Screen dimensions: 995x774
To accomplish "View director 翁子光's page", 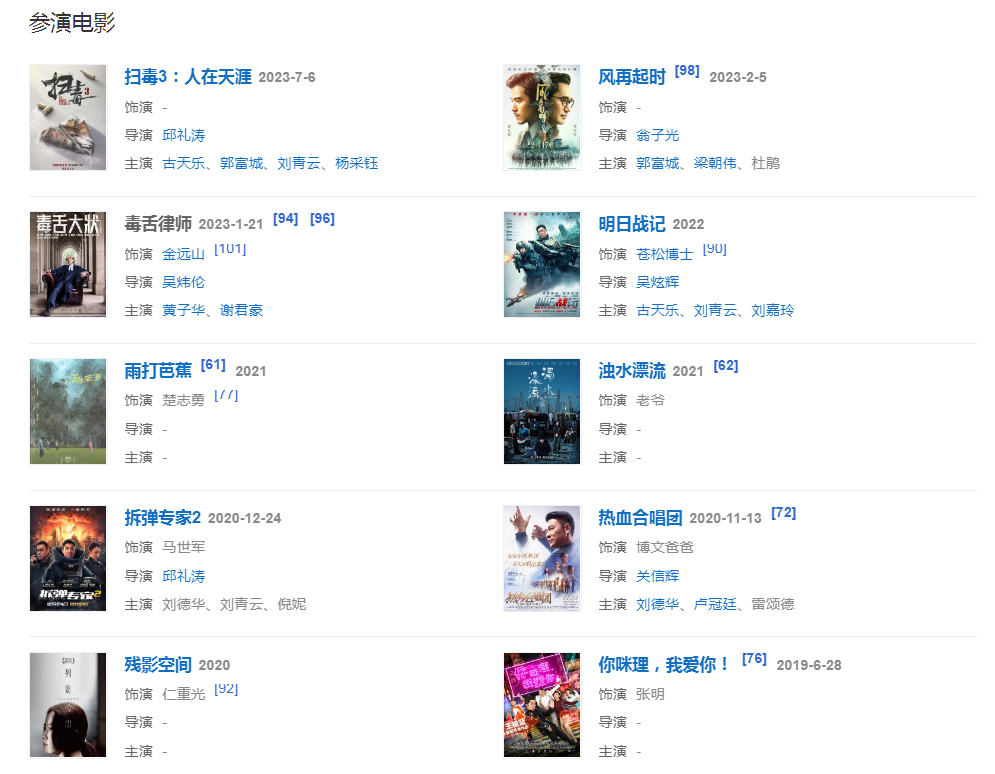I will pyautogui.click(x=657, y=135).
